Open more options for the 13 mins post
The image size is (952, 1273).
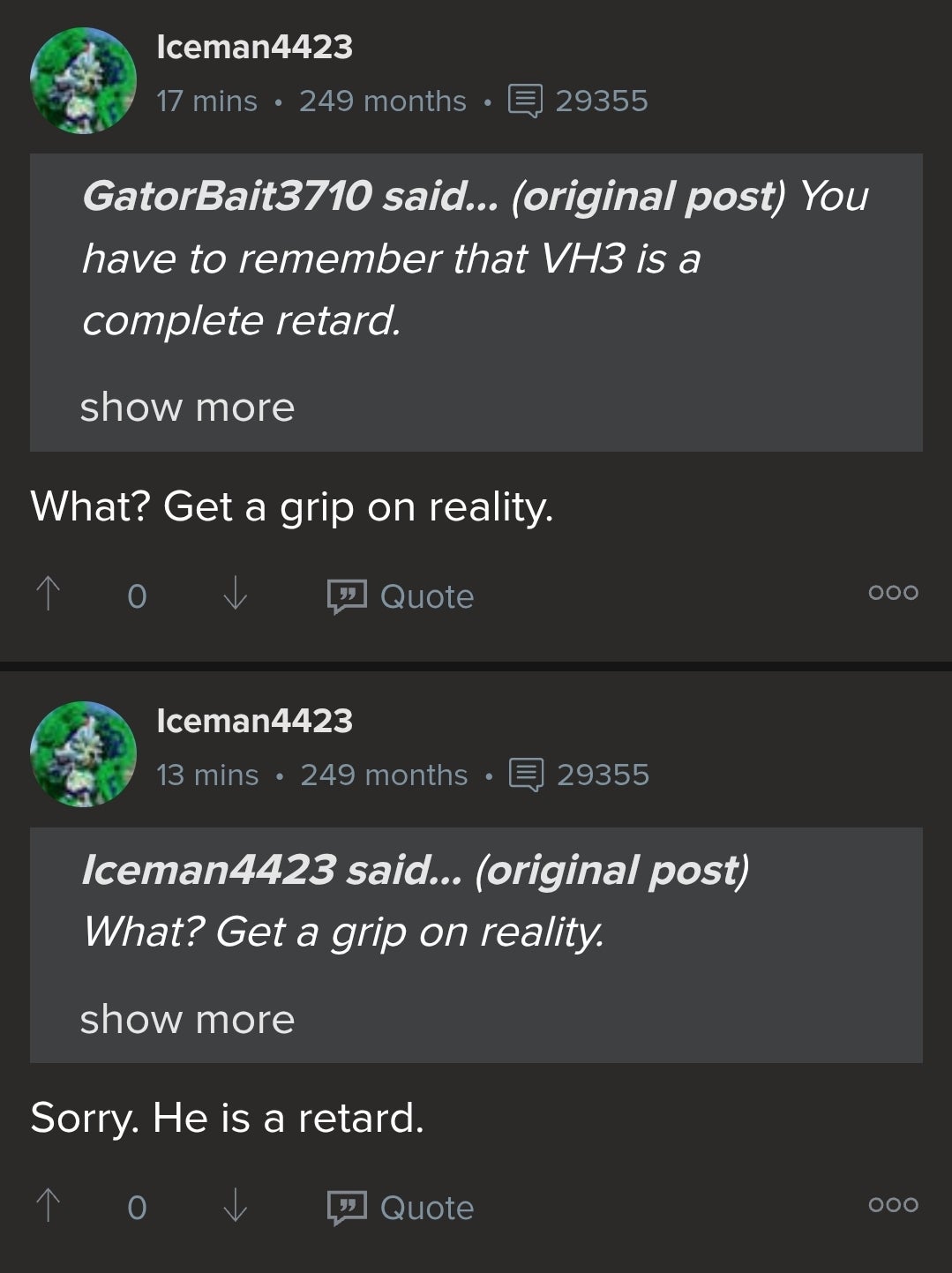pos(893,1204)
